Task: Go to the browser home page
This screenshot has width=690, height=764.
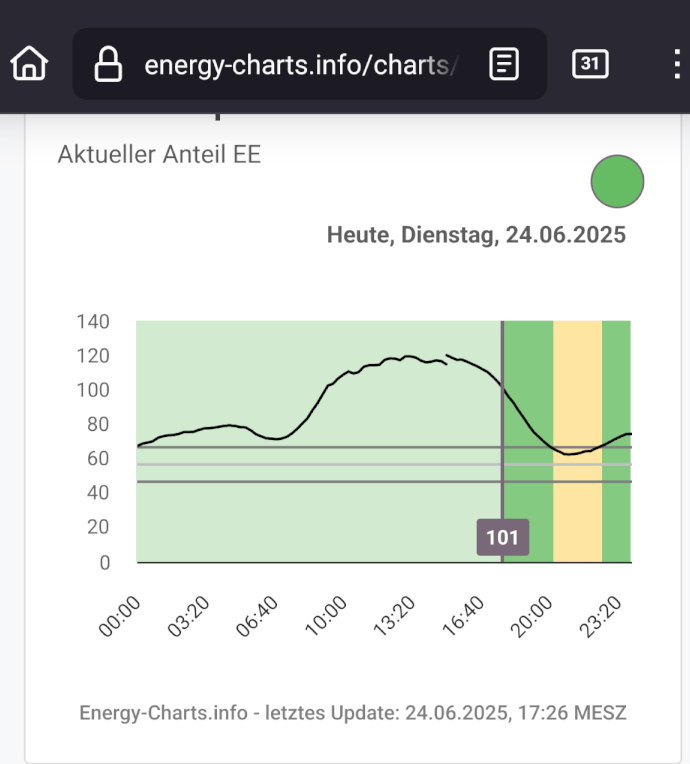Action: point(30,65)
